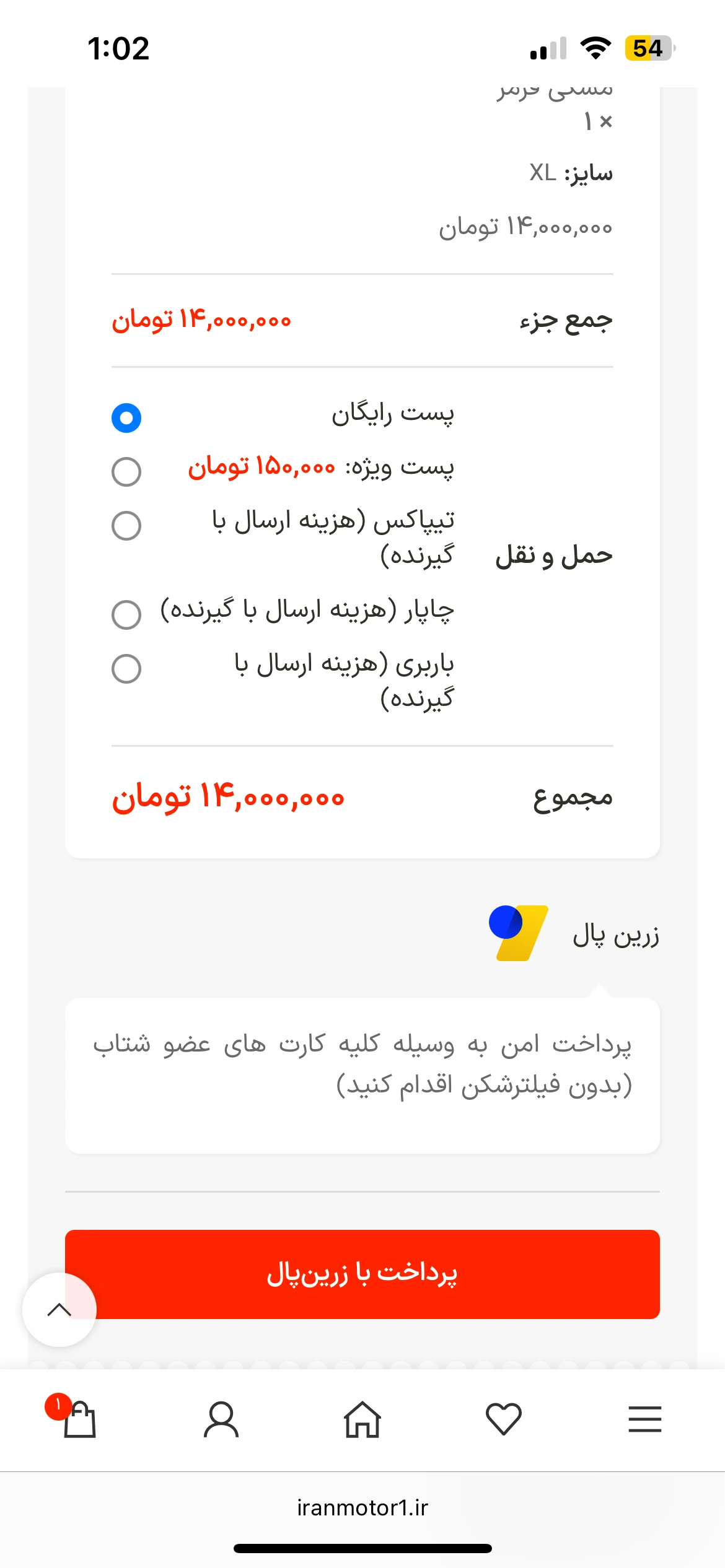
Task: Tap the scroll-to-top arrow button
Action: click(59, 1309)
